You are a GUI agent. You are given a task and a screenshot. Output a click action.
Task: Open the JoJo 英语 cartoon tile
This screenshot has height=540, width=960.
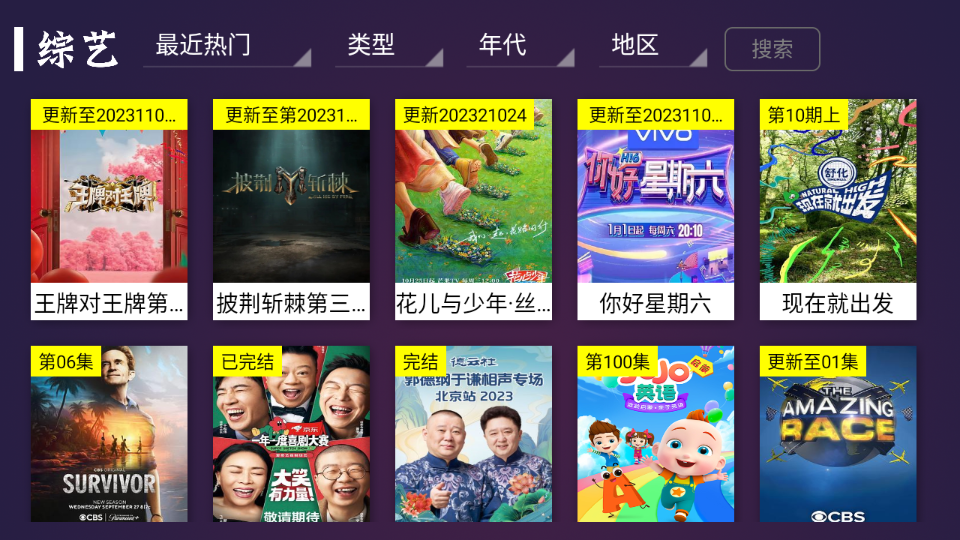click(655, 433)
